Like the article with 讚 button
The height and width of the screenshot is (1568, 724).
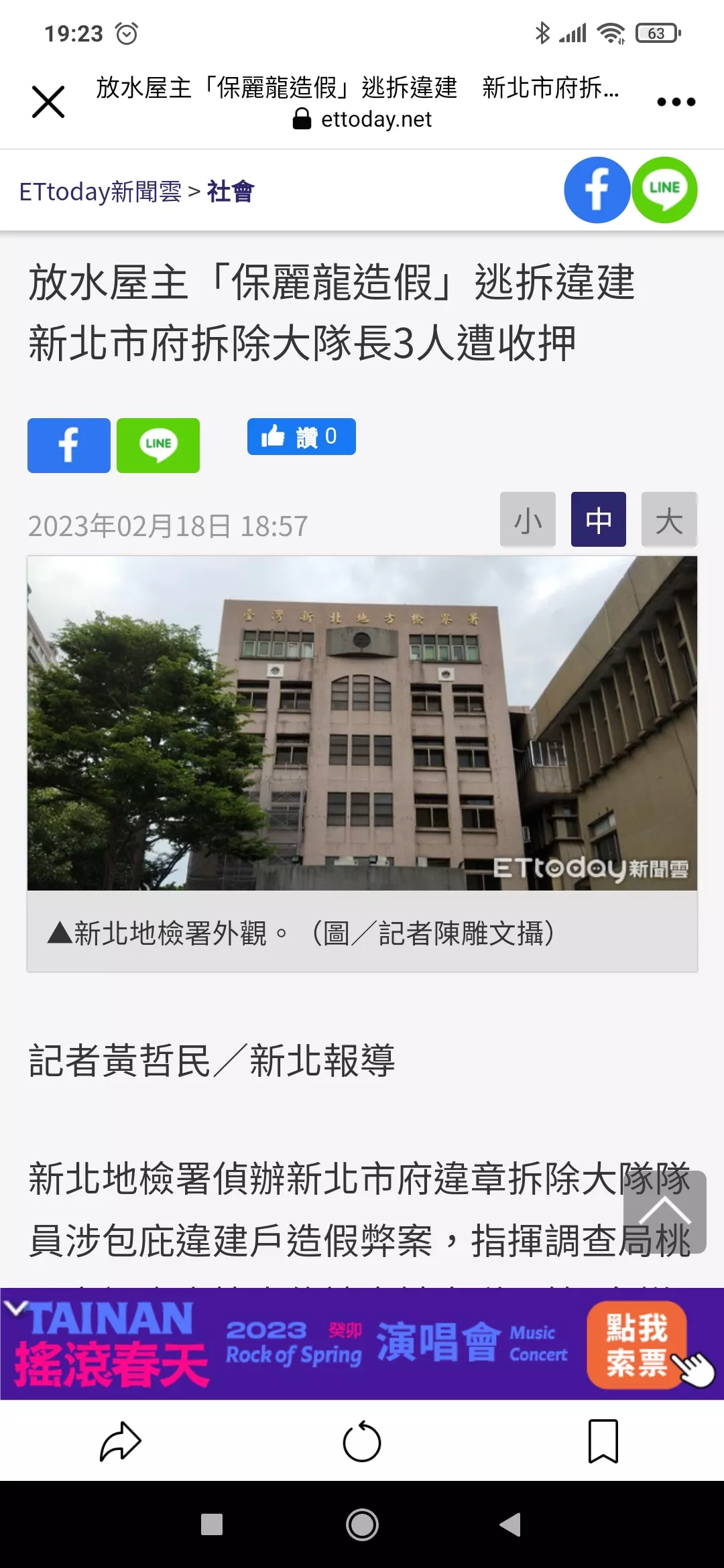(x=301, y=437)
